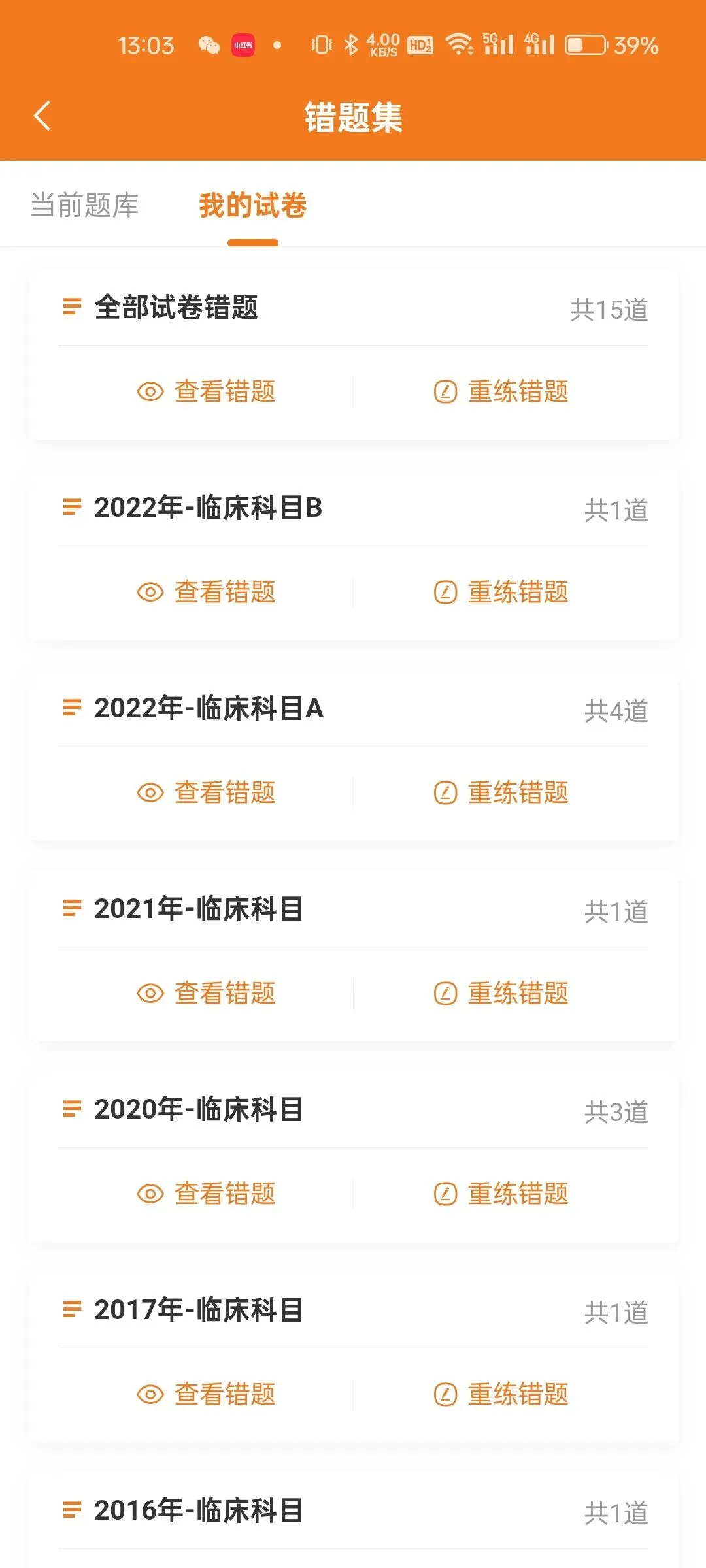
Task: Select the 我的试卷 tab
Action: tap(253, 205)
